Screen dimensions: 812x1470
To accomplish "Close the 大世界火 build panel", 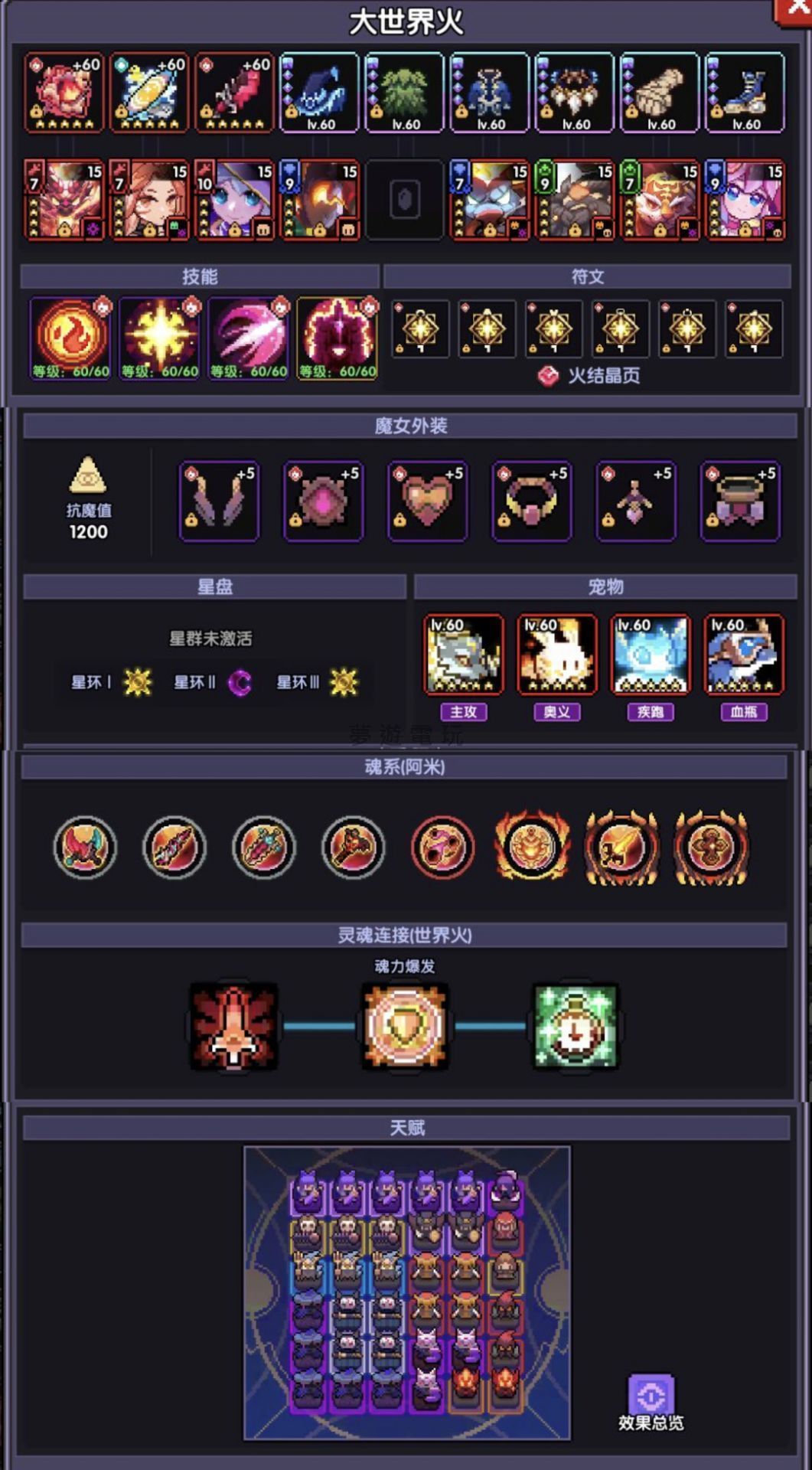I will click(797, 9).
